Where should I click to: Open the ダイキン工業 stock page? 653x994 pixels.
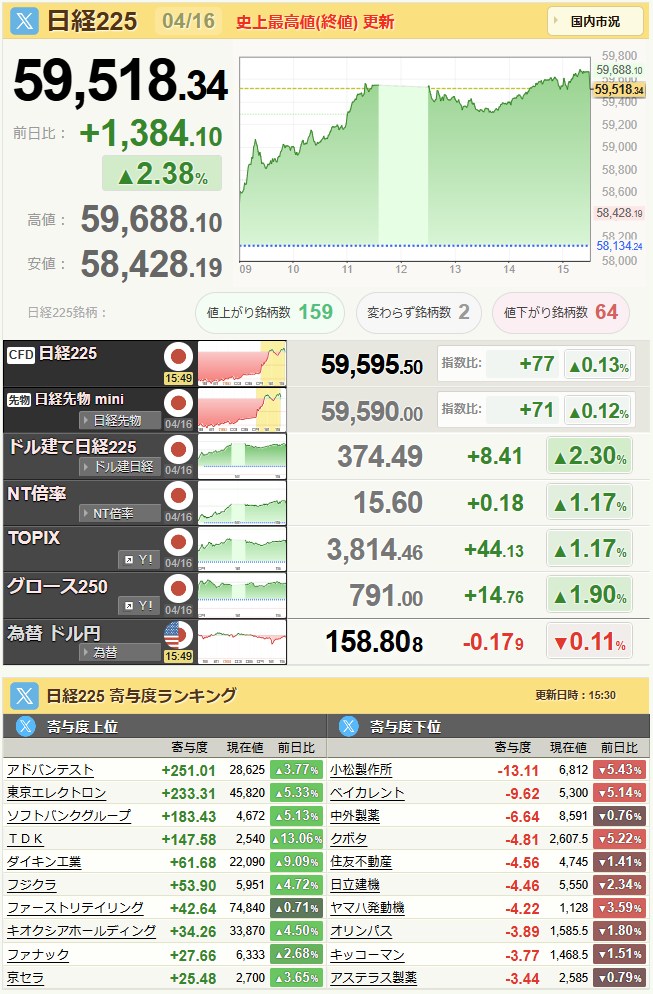pos(44,862)
